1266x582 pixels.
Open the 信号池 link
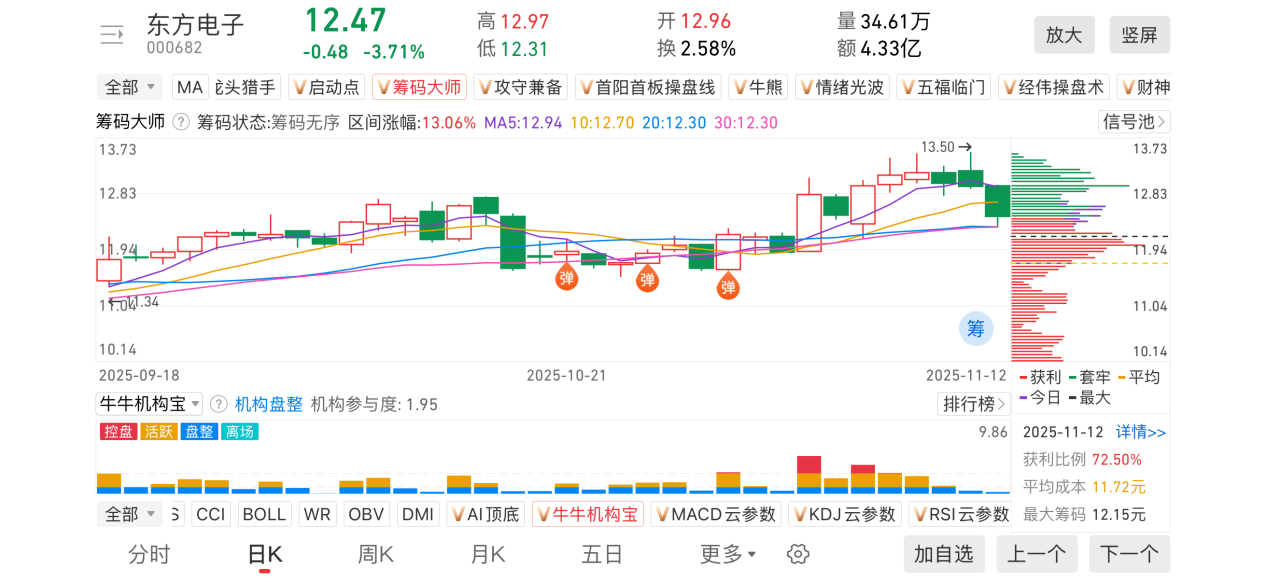click(x=1134, y=122)
